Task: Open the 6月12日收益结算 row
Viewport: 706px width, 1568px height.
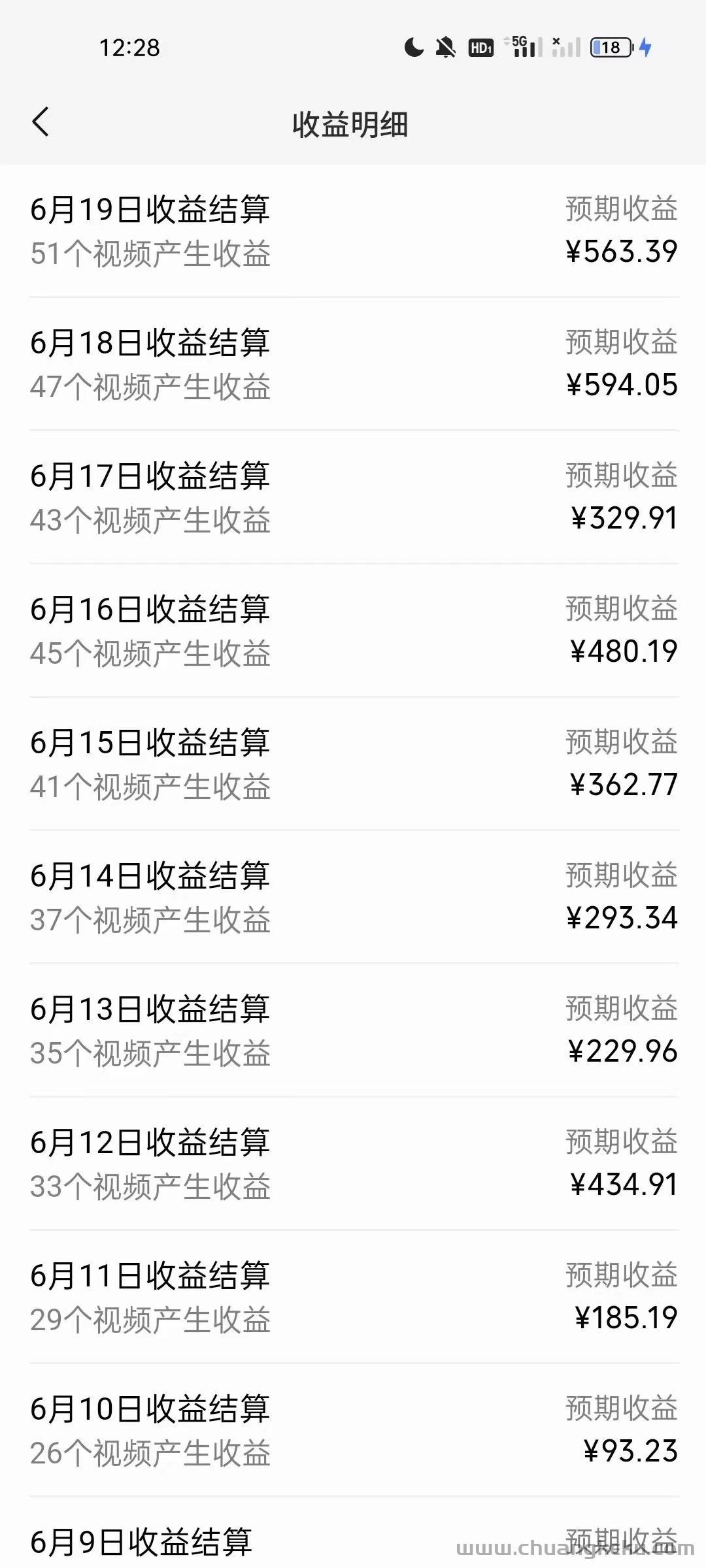Action: (x=353, y=1164)
